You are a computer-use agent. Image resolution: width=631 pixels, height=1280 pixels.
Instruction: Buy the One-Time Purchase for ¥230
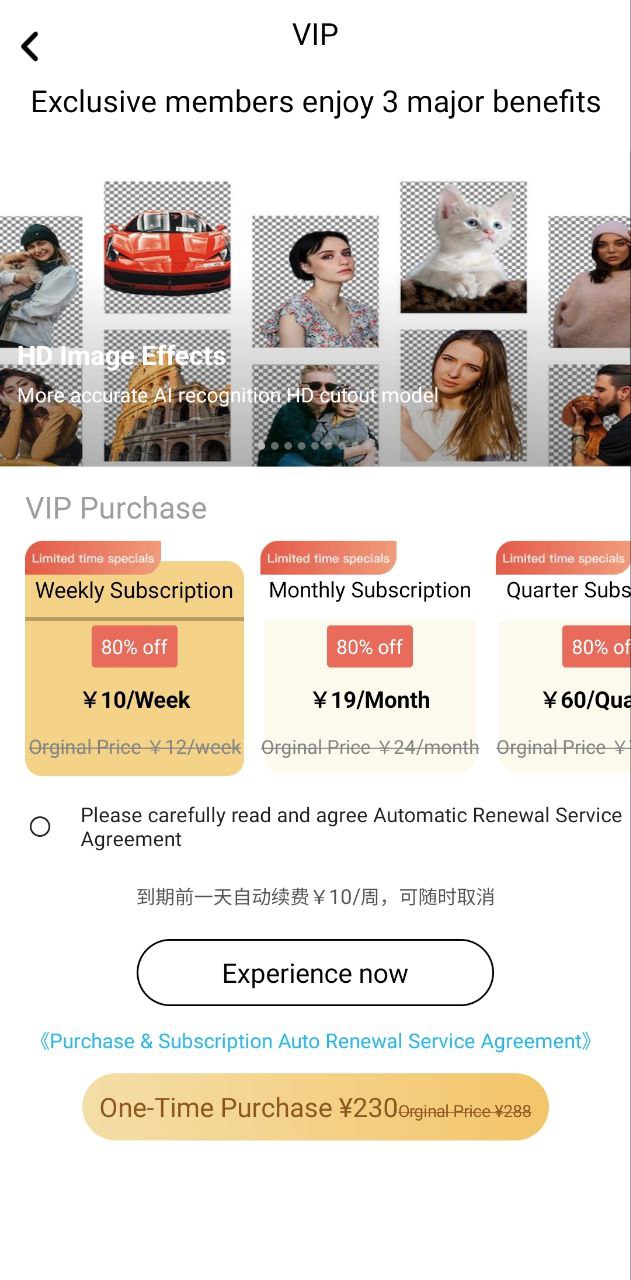(x=315, y=1107)
